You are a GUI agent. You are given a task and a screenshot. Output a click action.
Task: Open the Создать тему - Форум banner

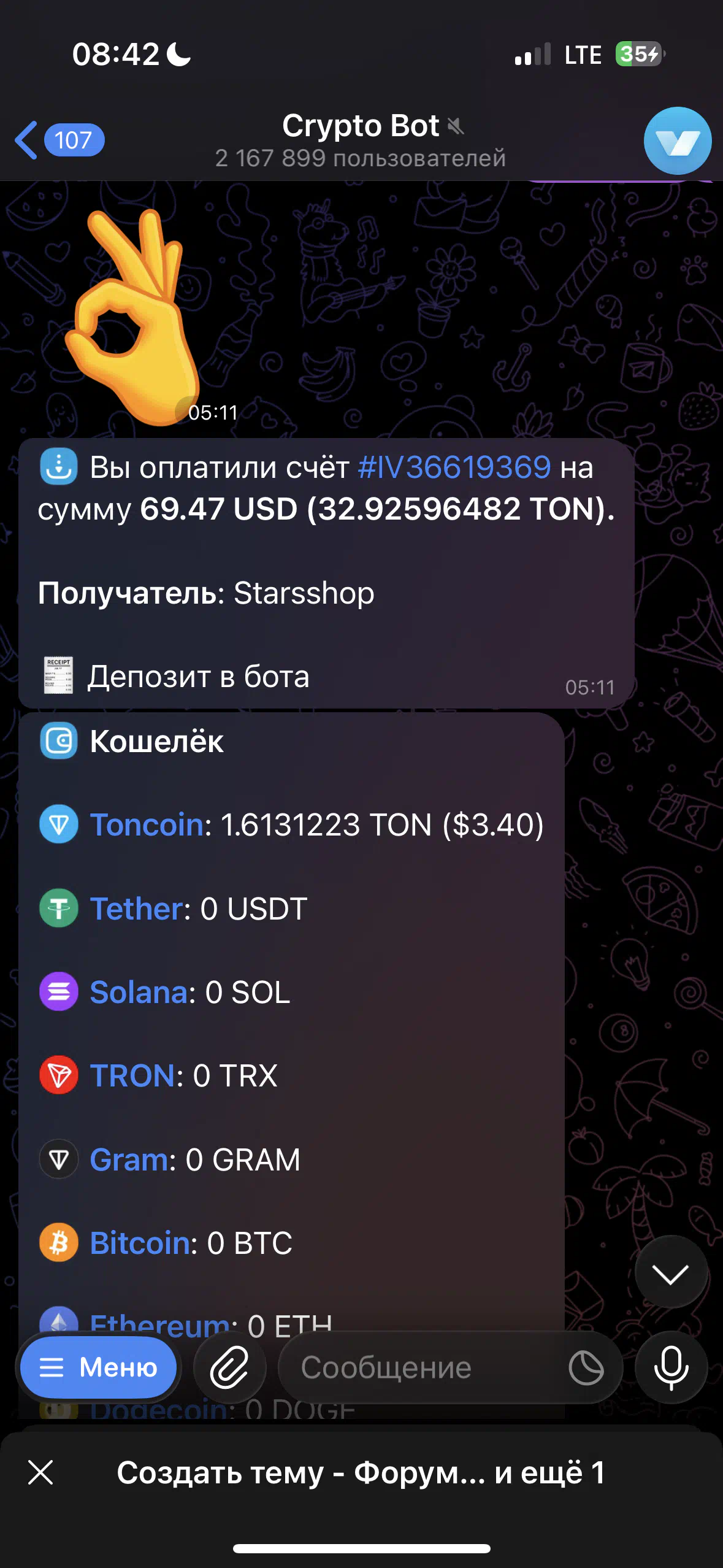(x=361, y=1472)
